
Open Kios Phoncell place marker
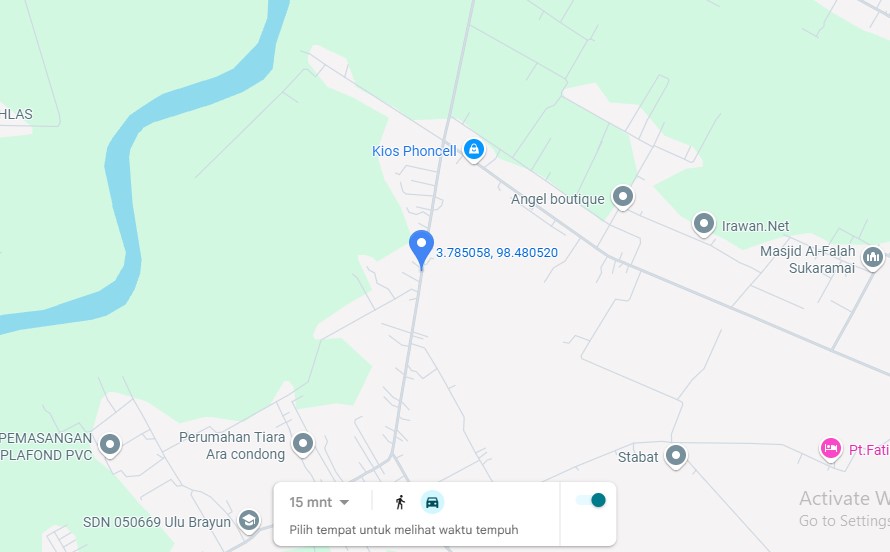click(474, 150)
